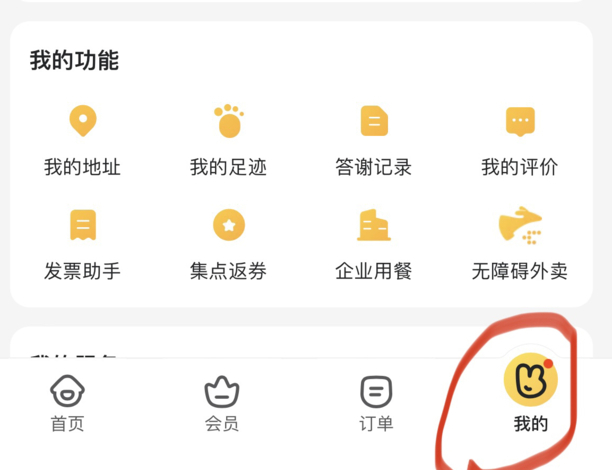
Task: Select the 我的 profile tab
Action: tap(530, 396)
